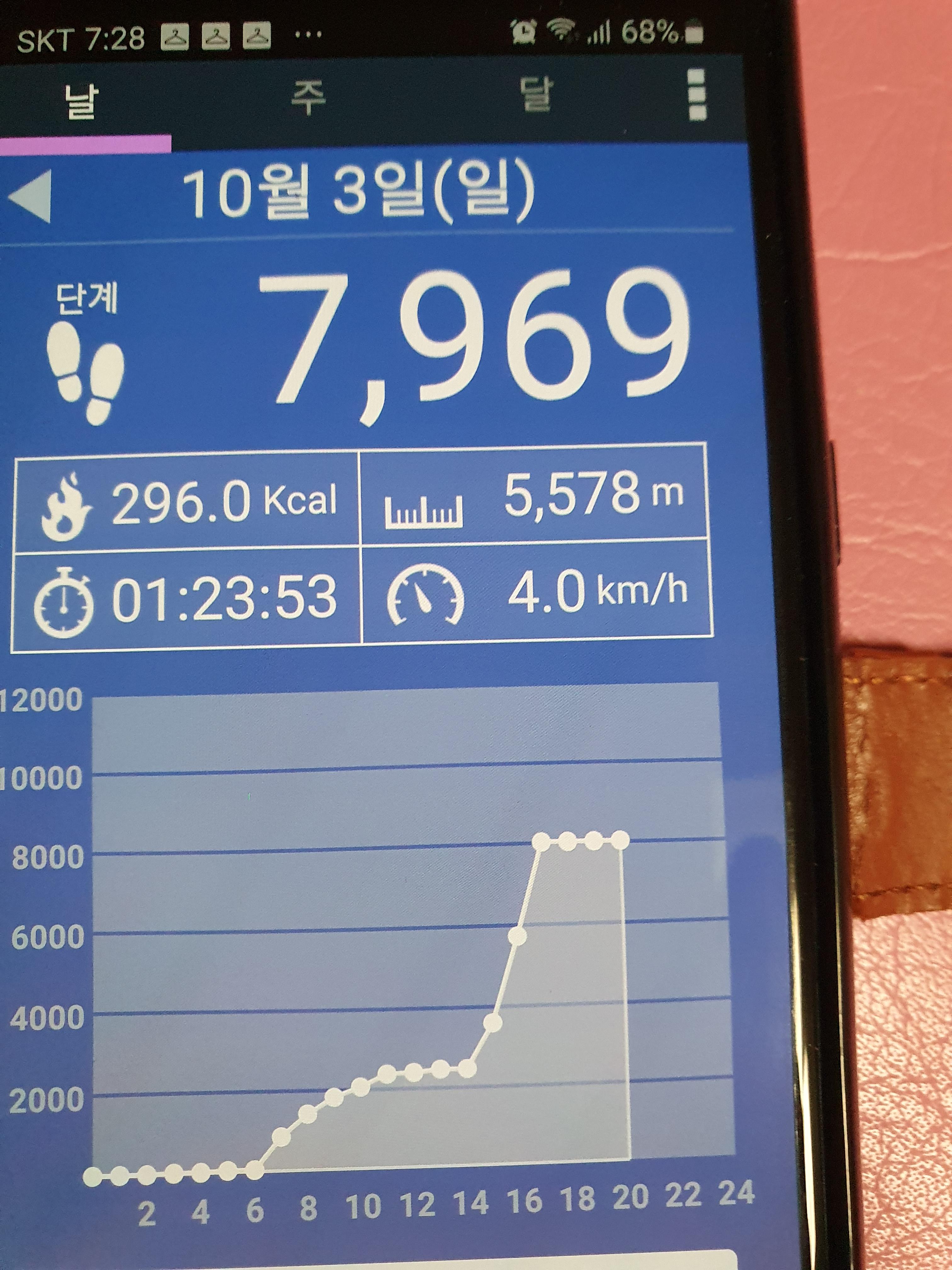Switch to the 달 (month) tab
The height and width of the screenshot is (1270, 952).
click(536, 95)
